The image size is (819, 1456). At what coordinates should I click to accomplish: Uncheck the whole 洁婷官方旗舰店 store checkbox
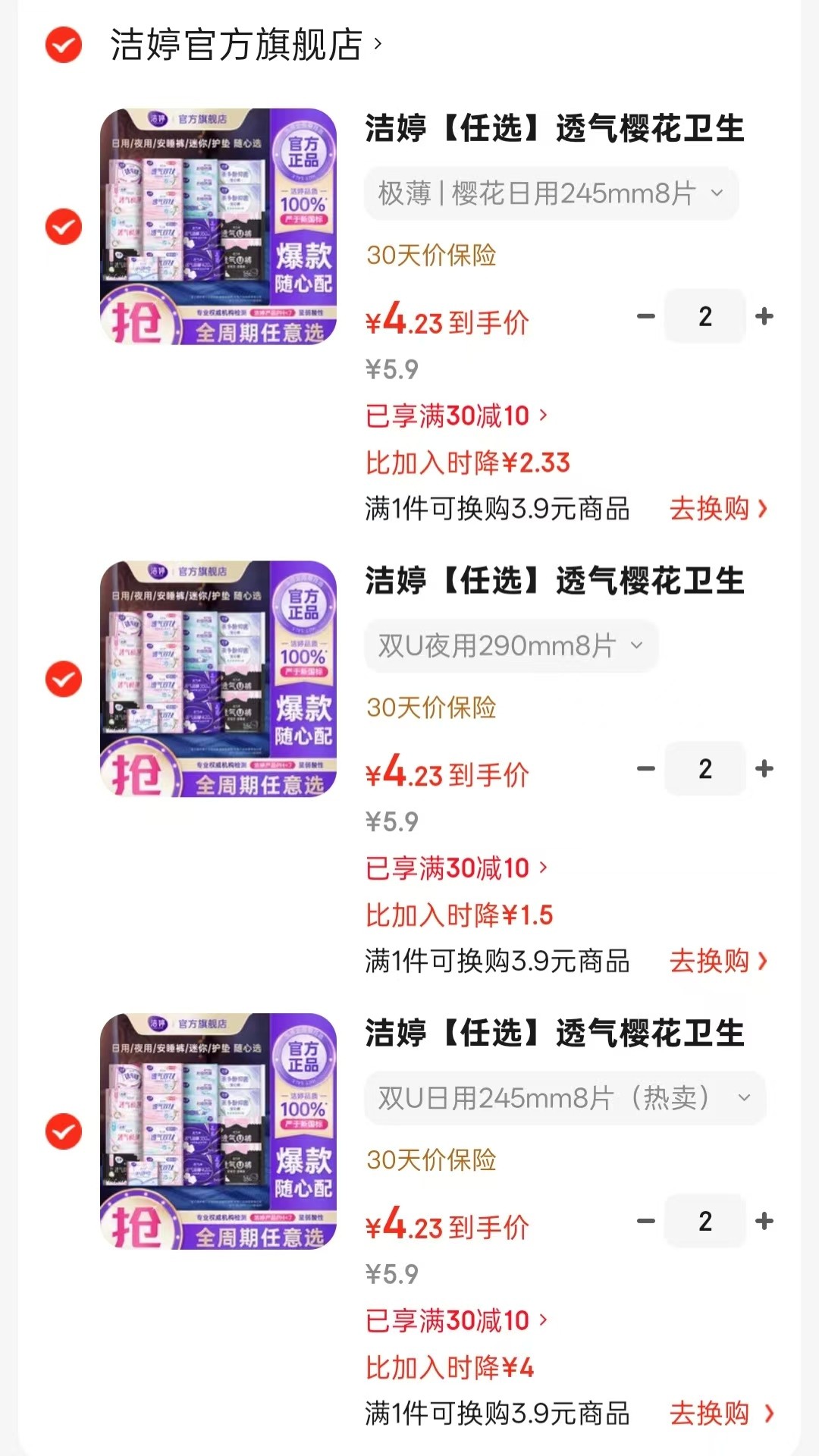(64, 45)
